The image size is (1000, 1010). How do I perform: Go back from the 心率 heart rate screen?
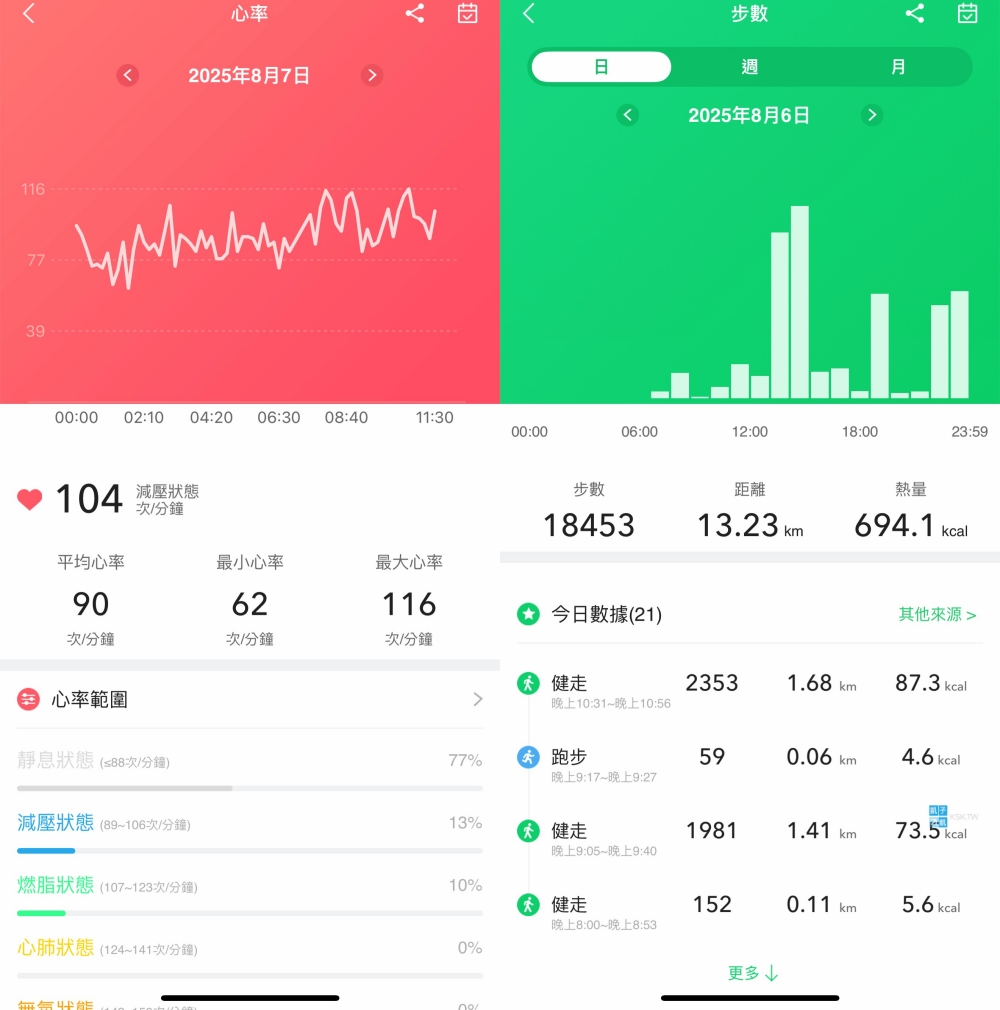pyautogui.click(x=29, y=14)
